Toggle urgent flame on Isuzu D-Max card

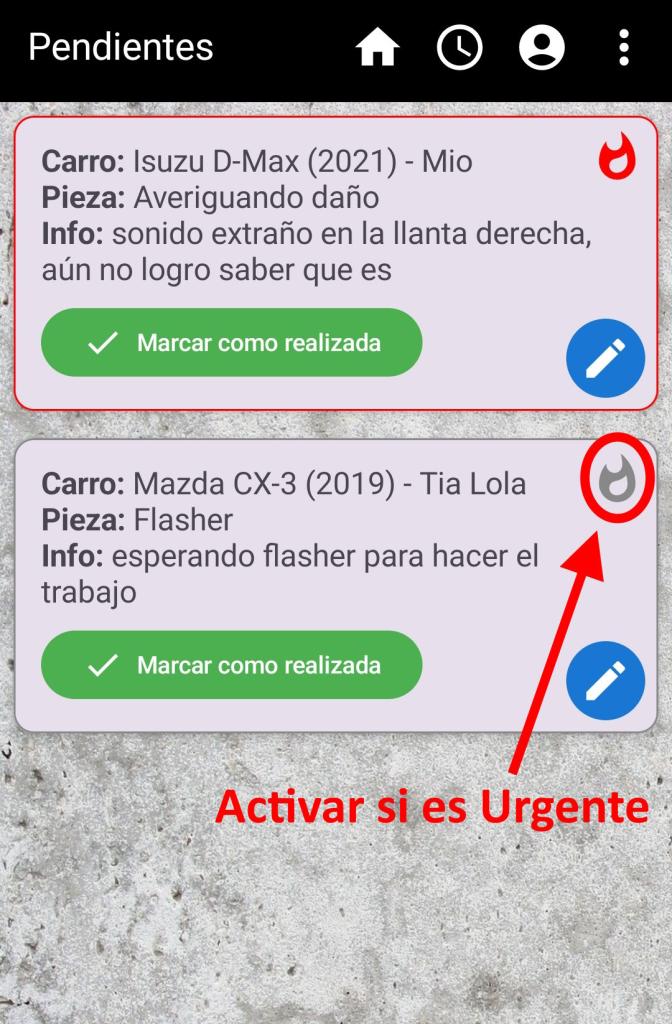pyautogui.click(x=617, y=159)
